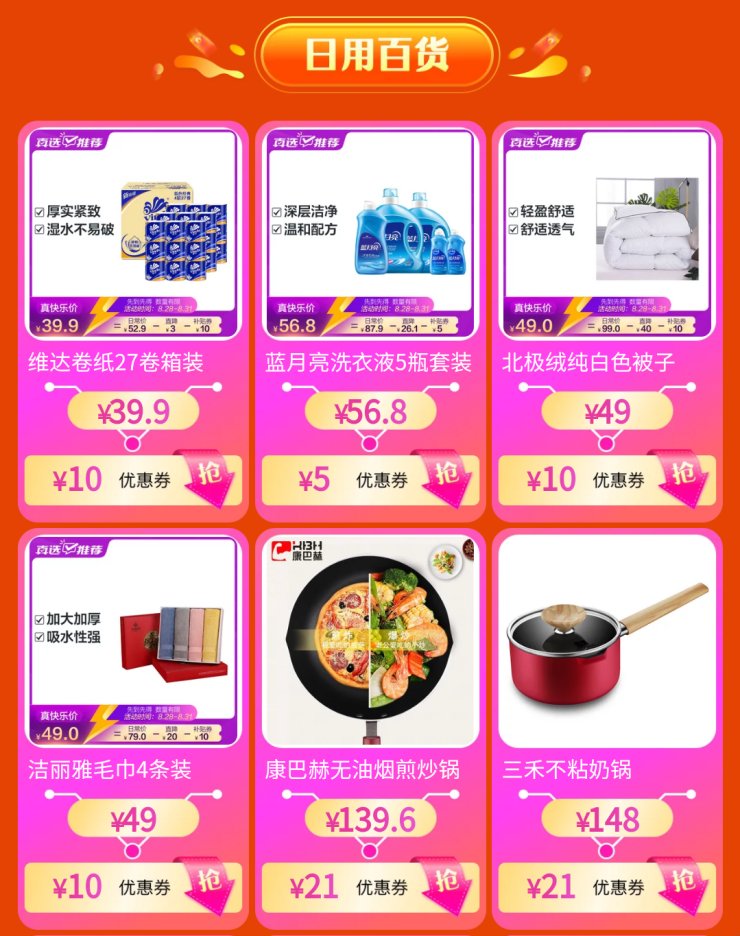
Task: Claim the ¥21 coupon for 三禾不粘奶锅
Action: pyautogui.click(x=683, y=886)
